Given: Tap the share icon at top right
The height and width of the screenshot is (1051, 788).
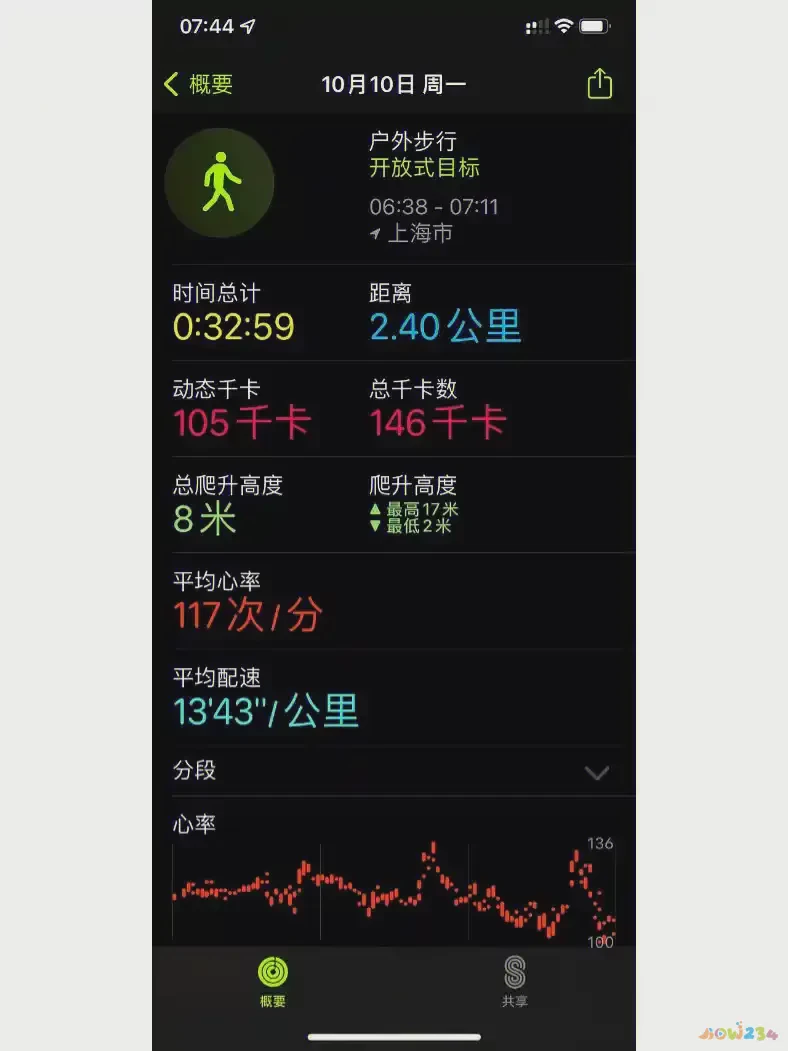Looking at the screenshot, I should (x=599, y=84).
